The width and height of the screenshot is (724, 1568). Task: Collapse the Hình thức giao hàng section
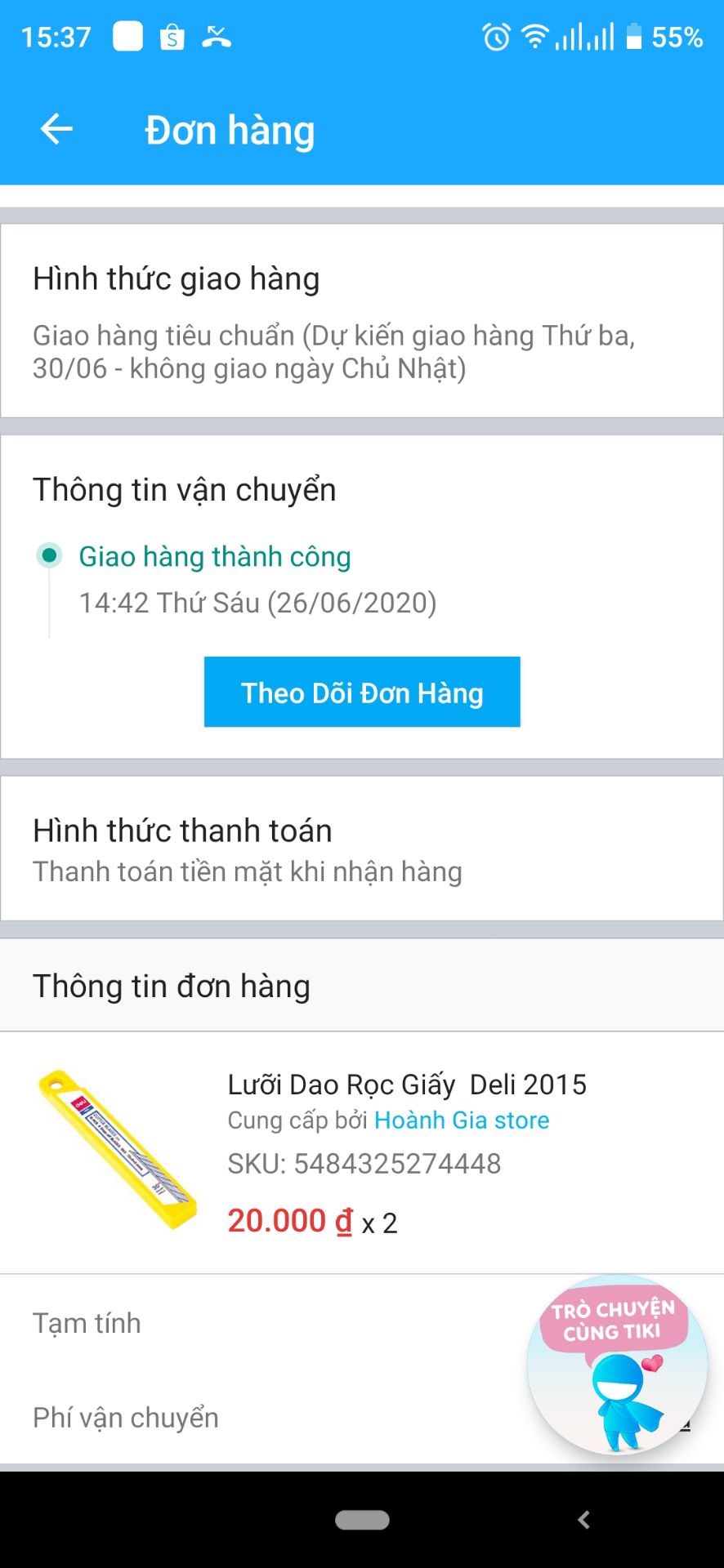click(177, 278)
